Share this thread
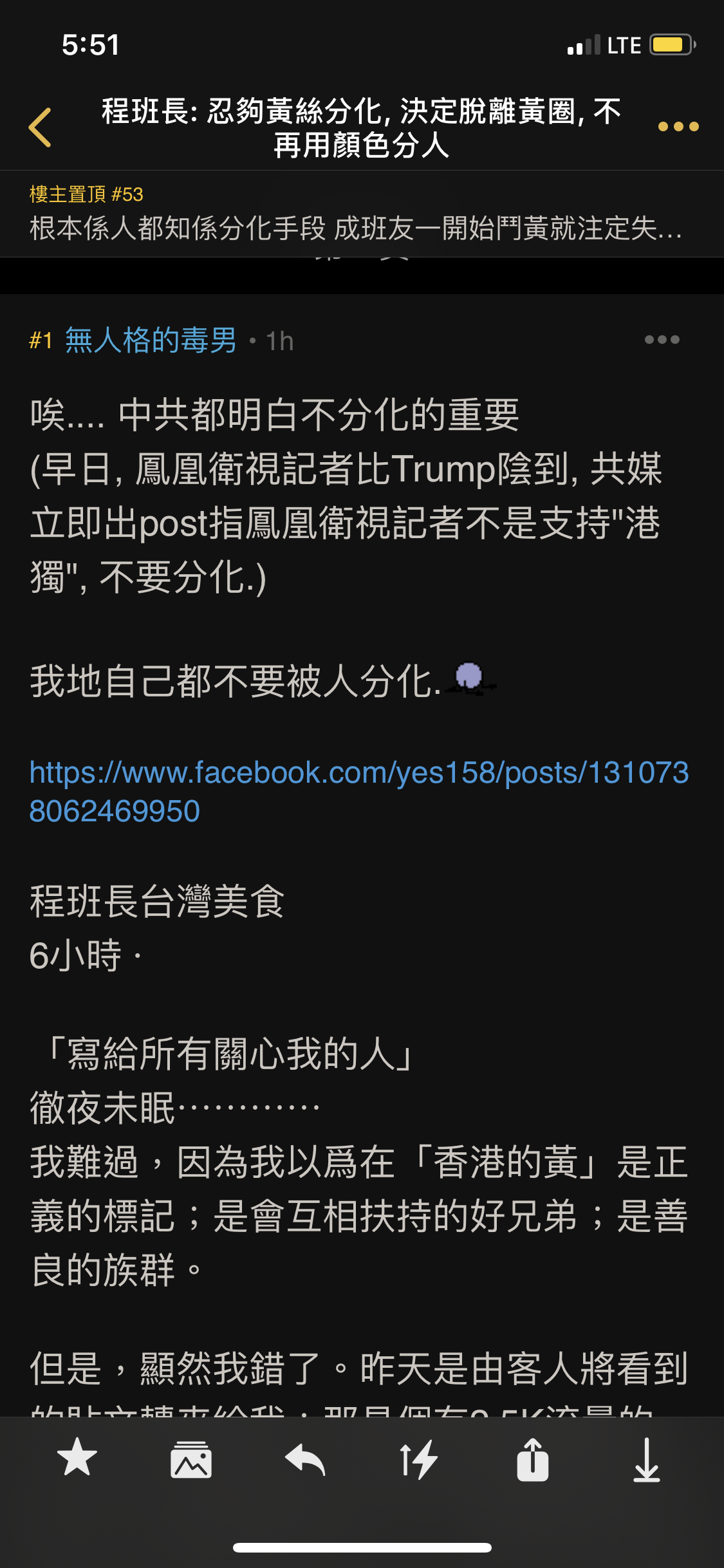The image size is (724, 1568). 533,1459
